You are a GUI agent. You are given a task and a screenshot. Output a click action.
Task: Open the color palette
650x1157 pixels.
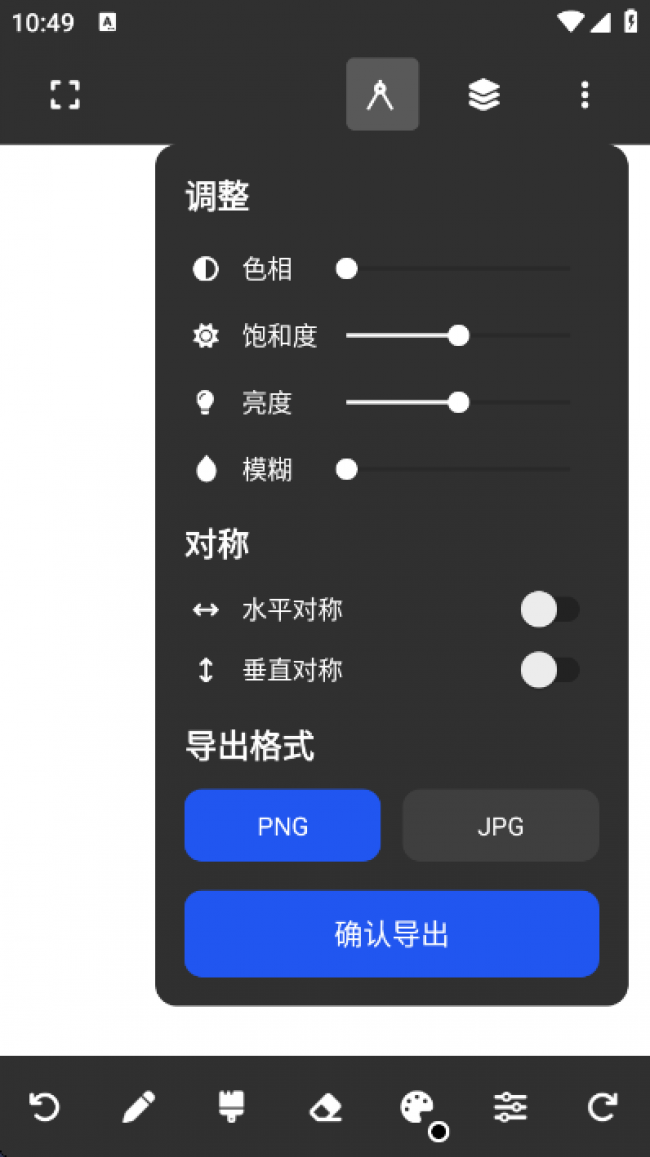point(418,1107)
